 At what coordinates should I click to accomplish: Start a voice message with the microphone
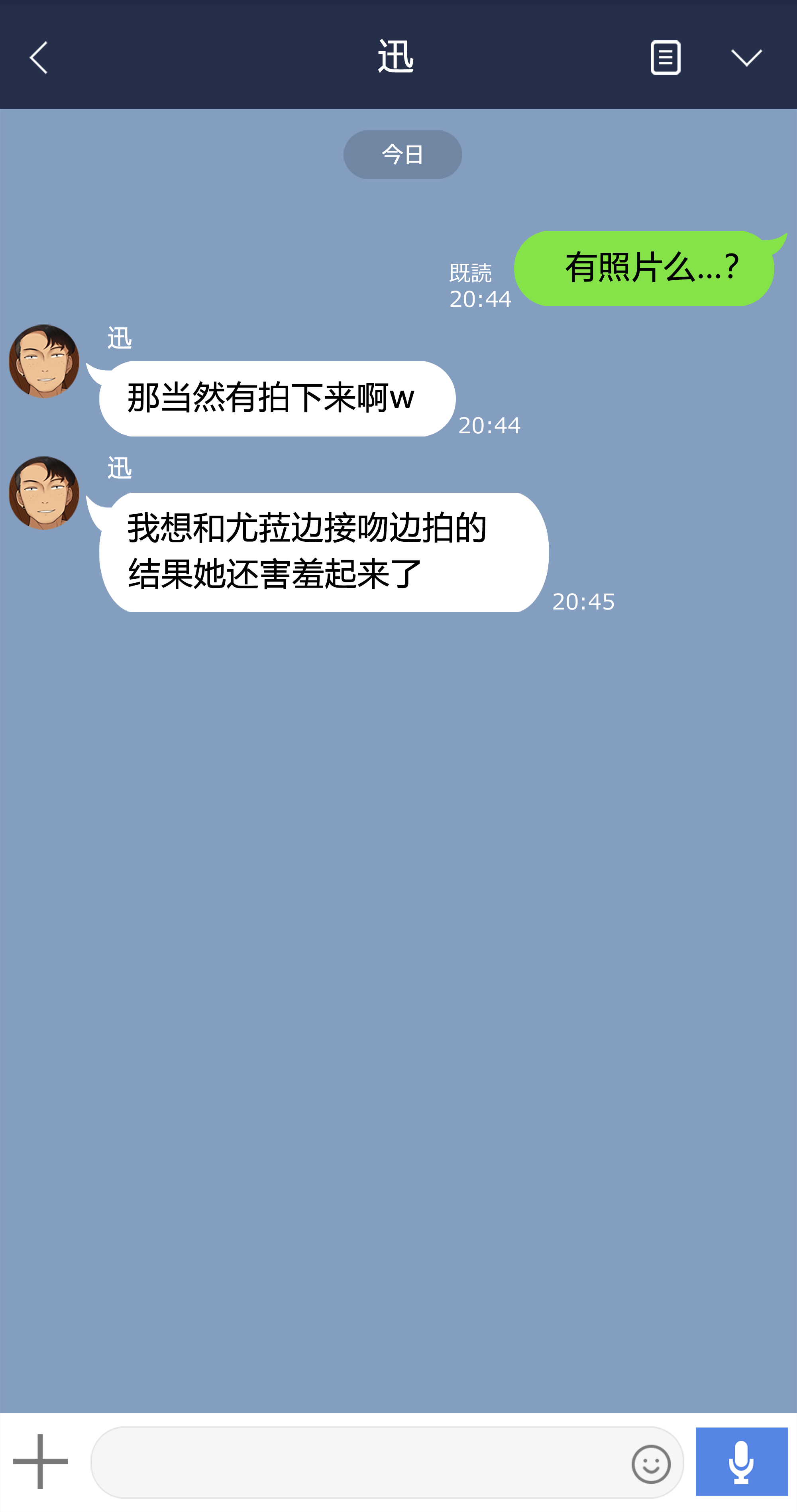pyautogui.click(x=741, y=1461)
